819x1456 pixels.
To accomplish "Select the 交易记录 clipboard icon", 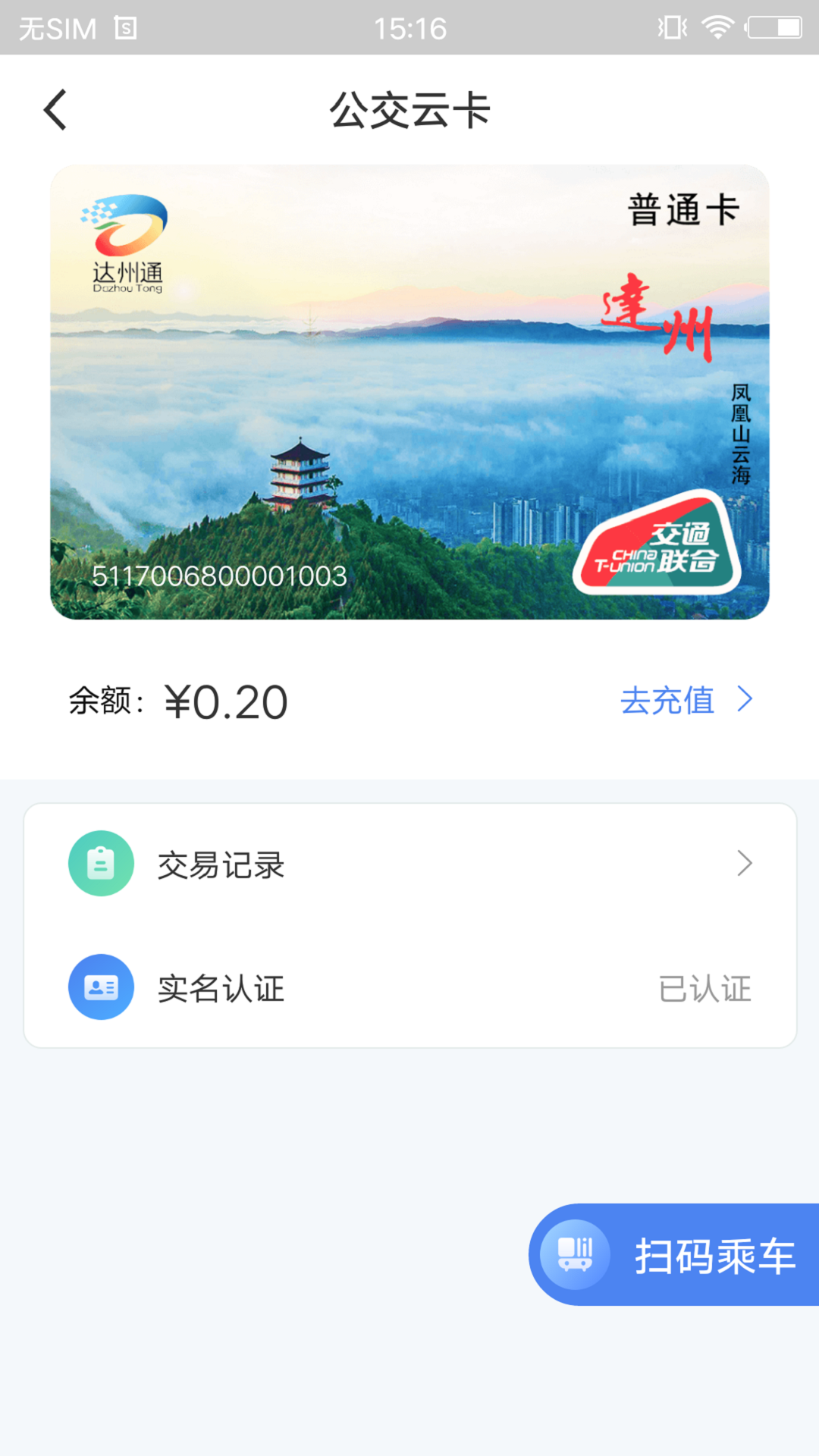I will (101, 863).
